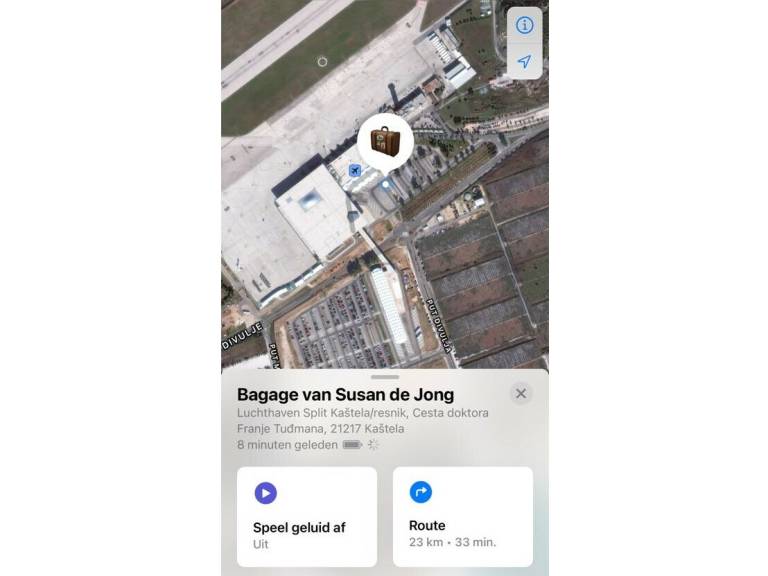Tap the suitcase marker on the map
This screenshot has width=768, height=576.
click(x=385, y=141)
